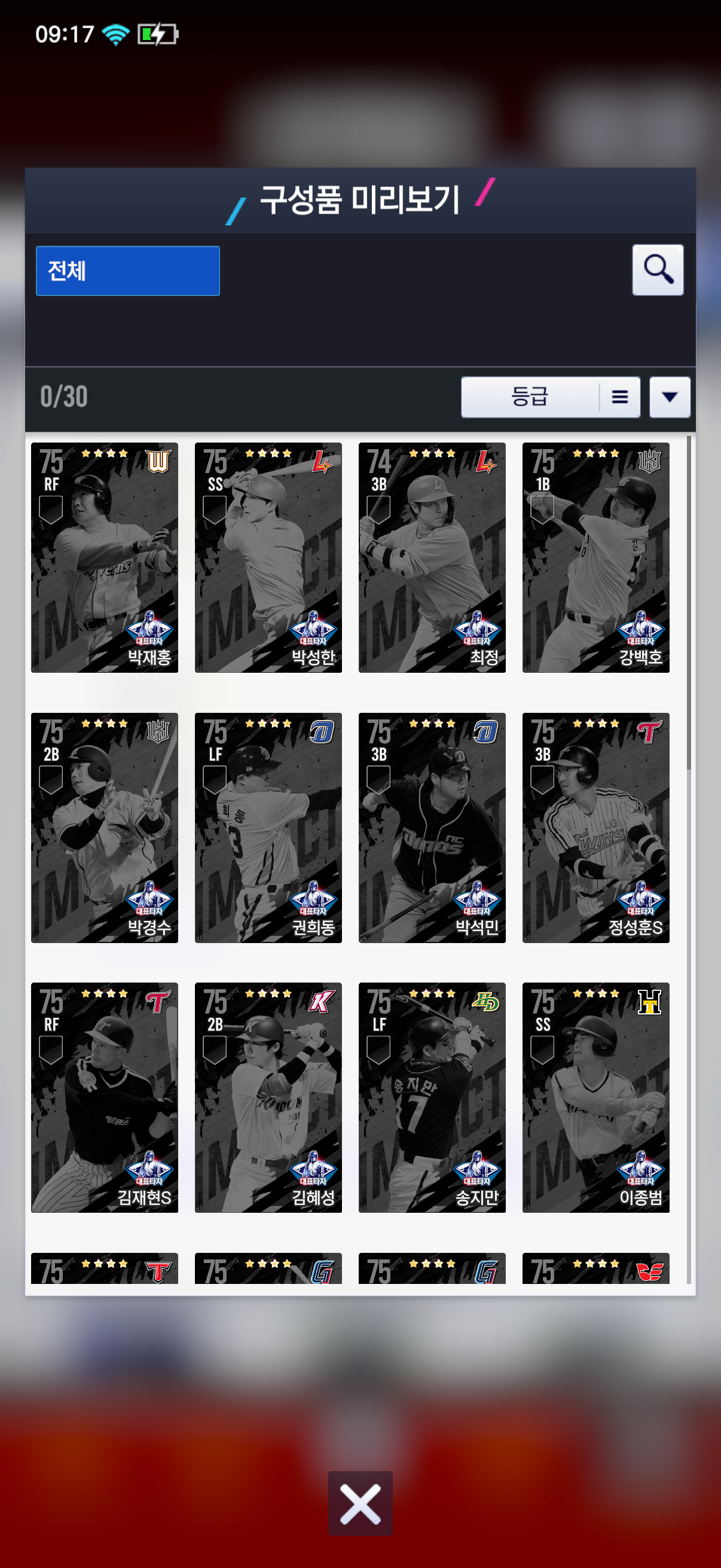This screenshot has width=721, height=1568.
Task: Open the search magnifier icon
Action: (657, 270)
